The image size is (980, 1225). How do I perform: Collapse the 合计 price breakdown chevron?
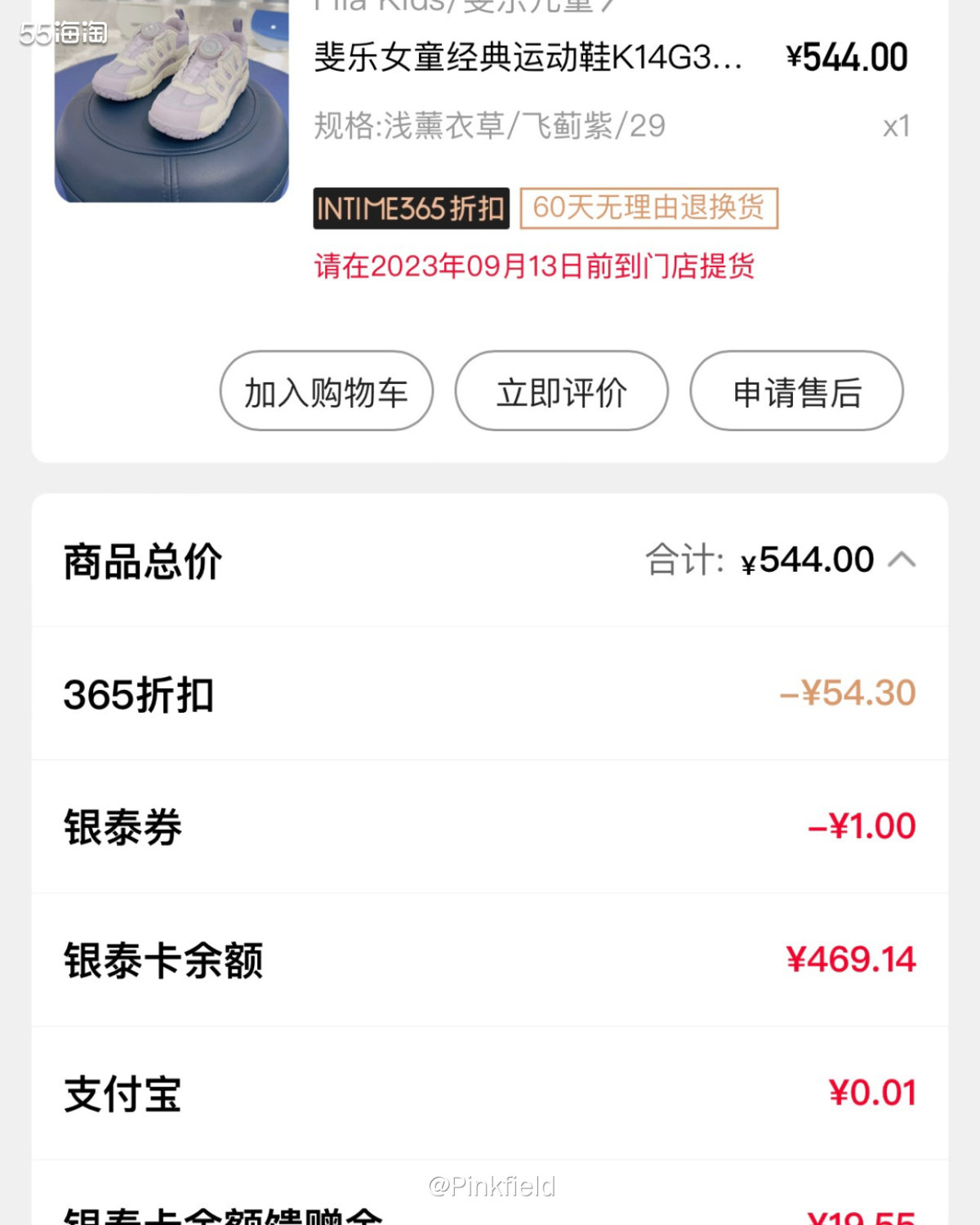pyautogui.click(x=902, y=560)
